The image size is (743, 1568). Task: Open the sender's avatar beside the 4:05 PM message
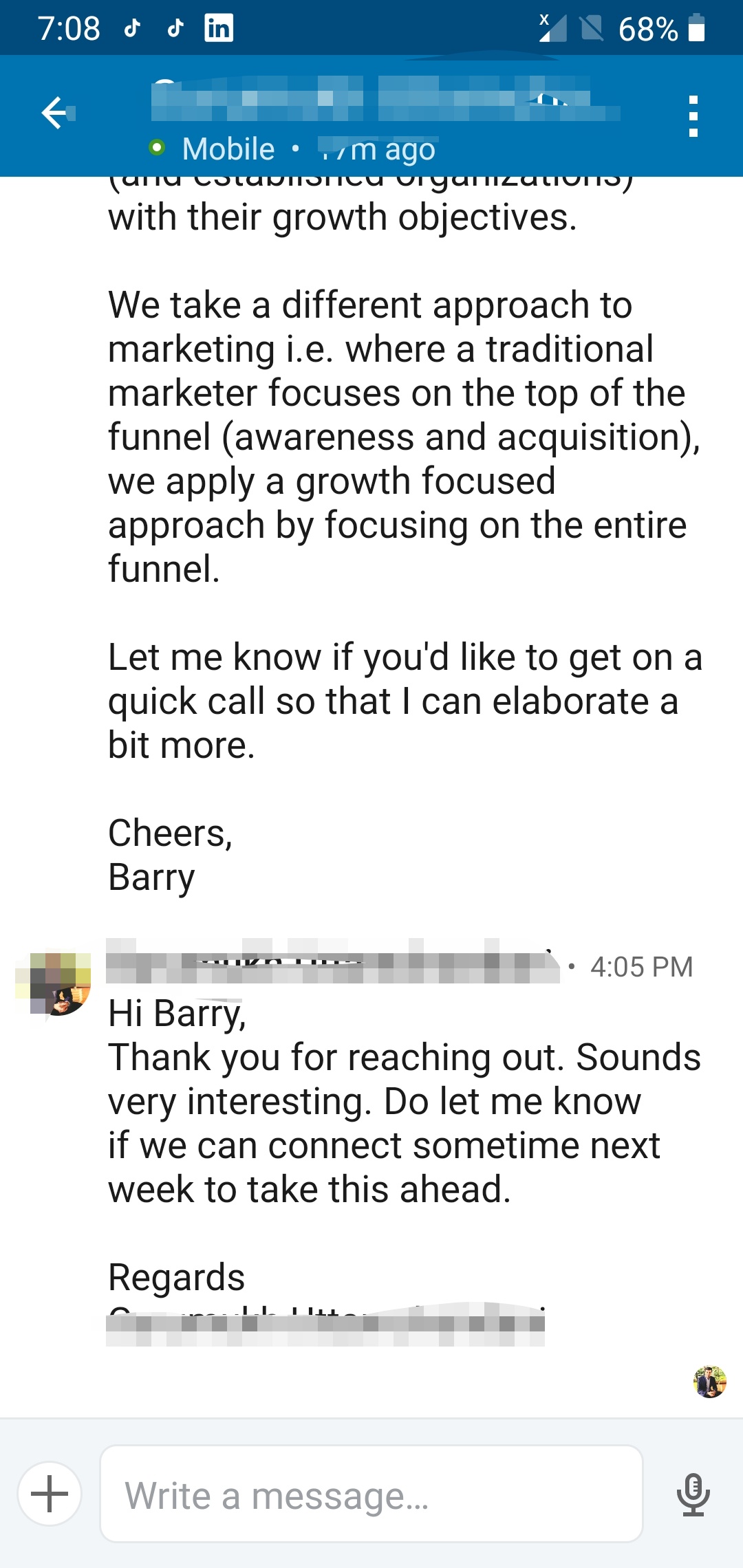pos(54,983)
